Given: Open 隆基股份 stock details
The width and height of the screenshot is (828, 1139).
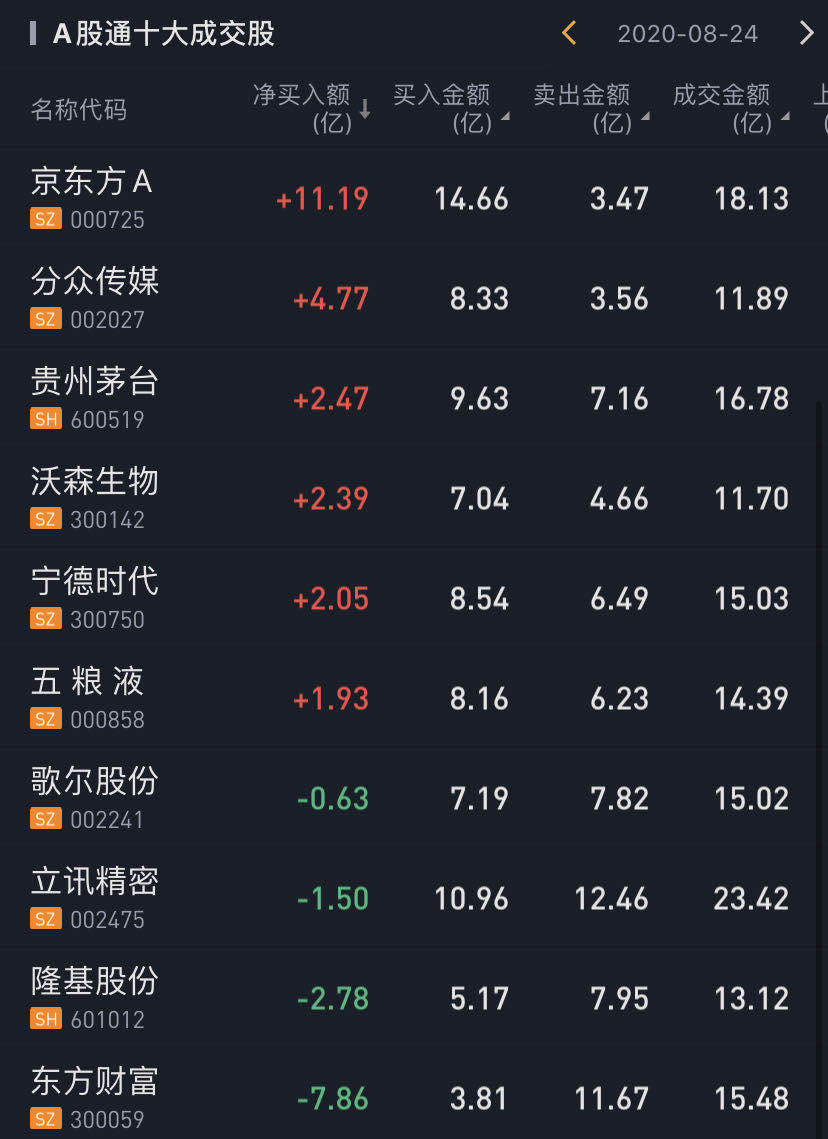Looking at the screenshot, I should [x=95, y=997].
